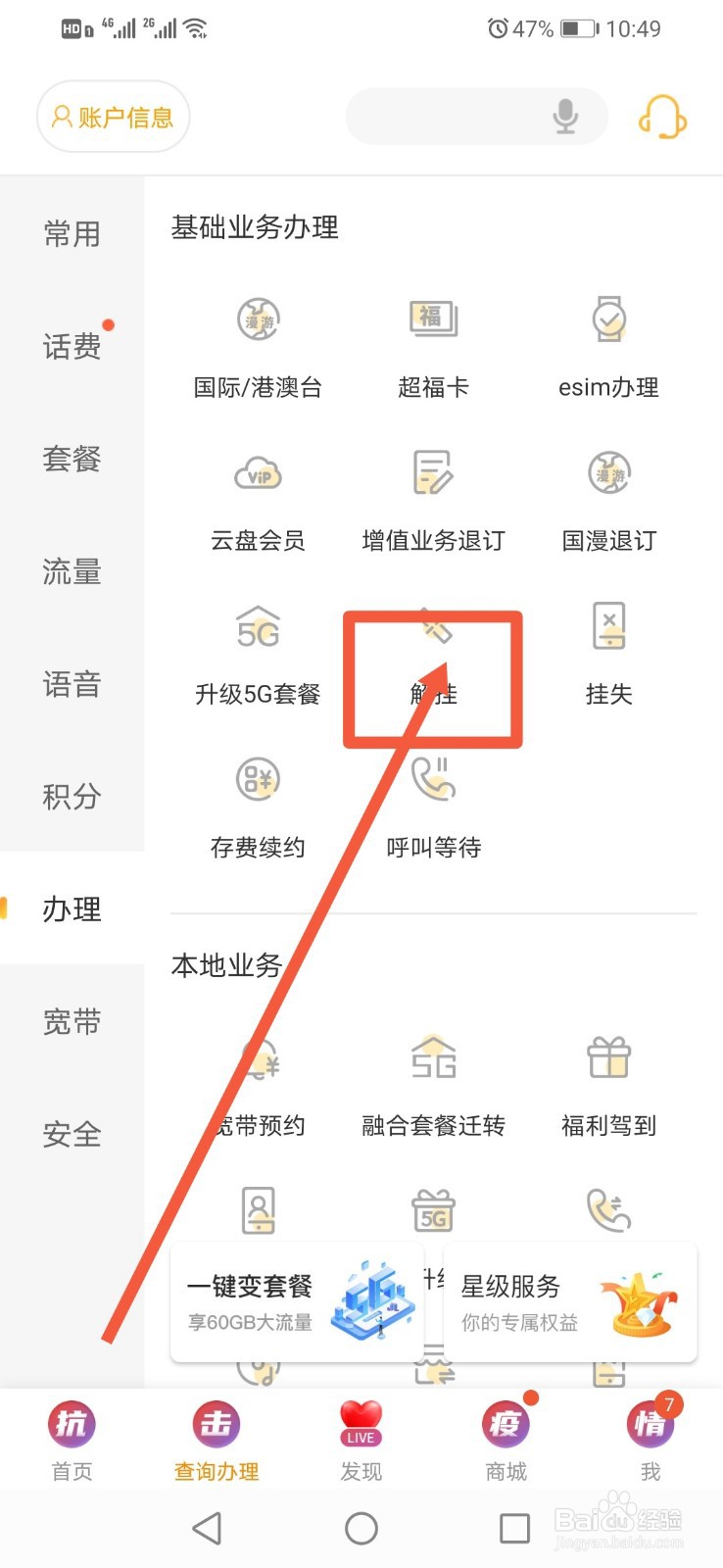Tap the voice search microphone icon
The image size is (723, 1568).
[x=563, y=116]
